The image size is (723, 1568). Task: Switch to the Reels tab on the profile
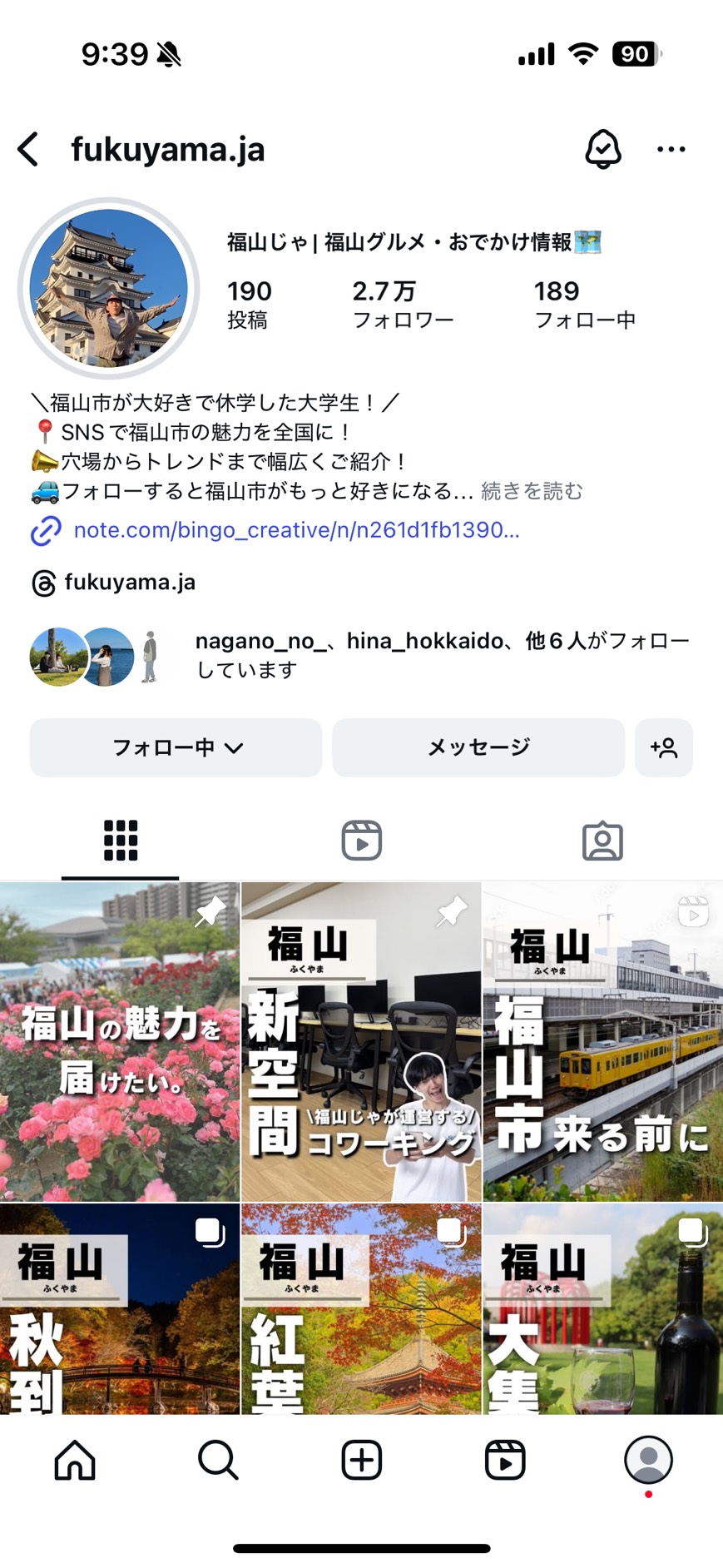click(361, 841)
